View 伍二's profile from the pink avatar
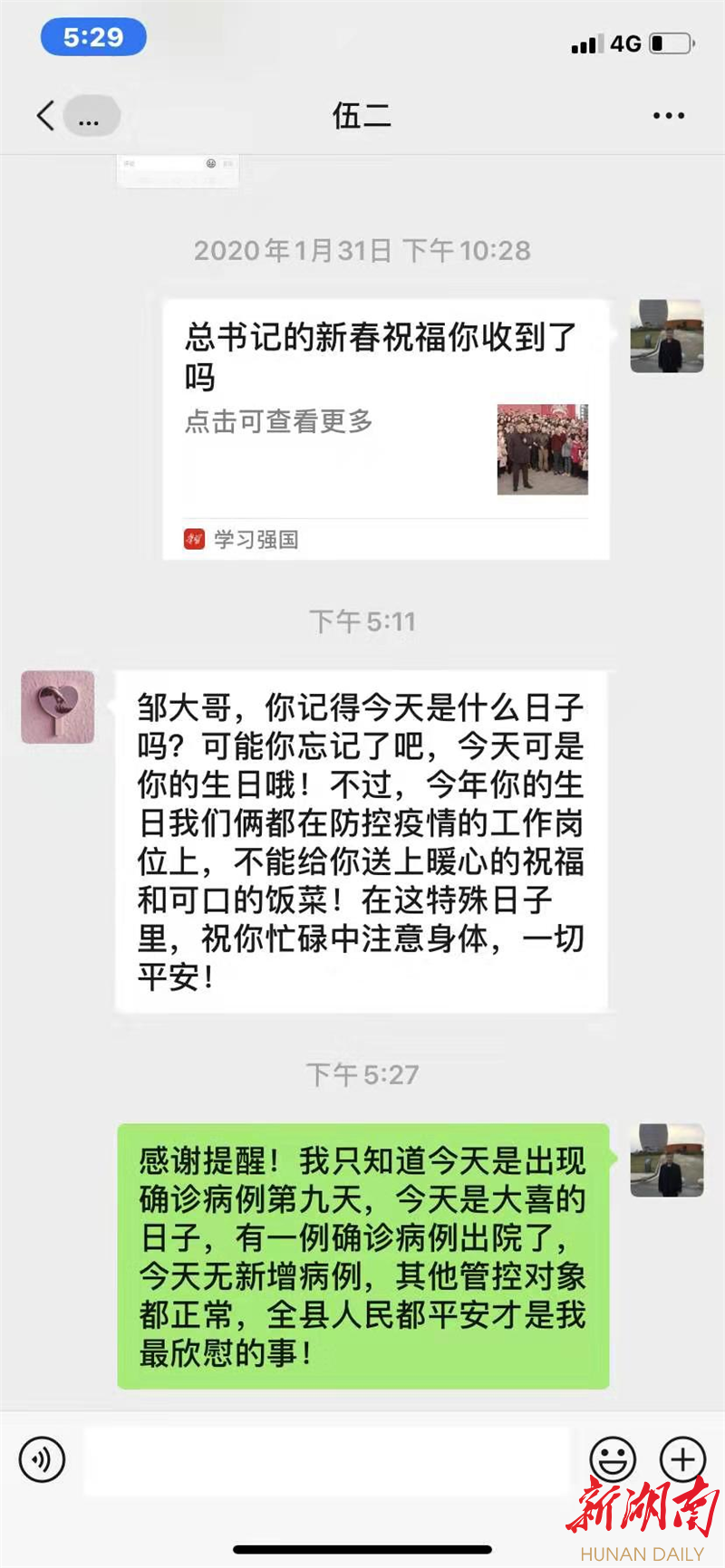Screen dimensions: 725x1568 (58, 707)
